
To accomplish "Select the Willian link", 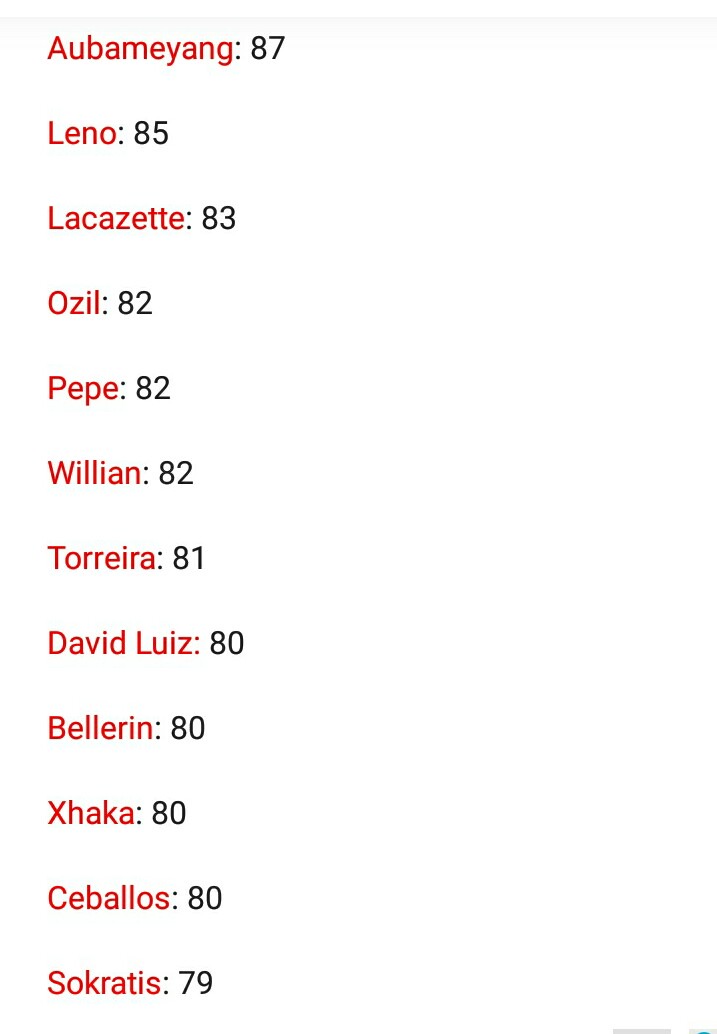I will (x=95, y=473).
